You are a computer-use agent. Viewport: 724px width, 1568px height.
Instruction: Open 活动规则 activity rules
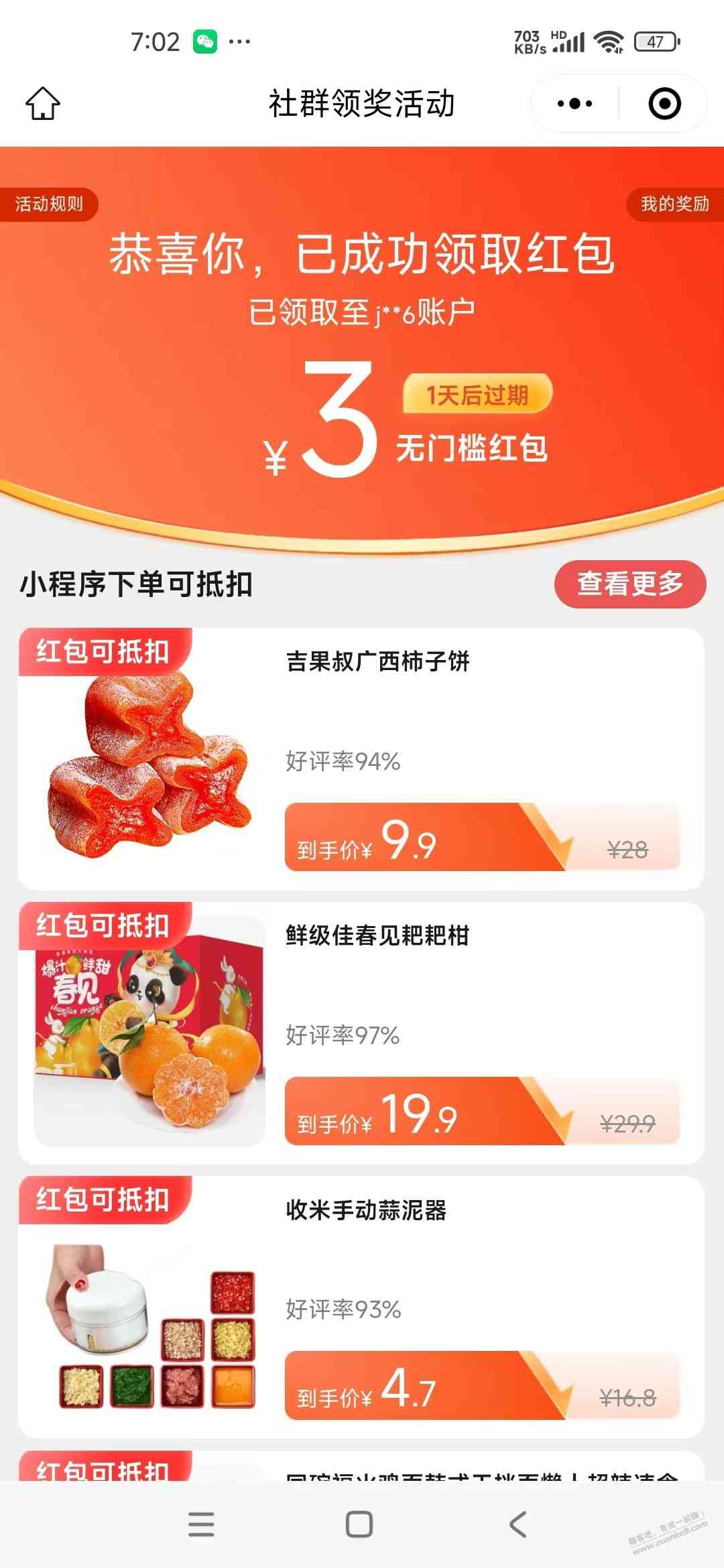[49, 204]
